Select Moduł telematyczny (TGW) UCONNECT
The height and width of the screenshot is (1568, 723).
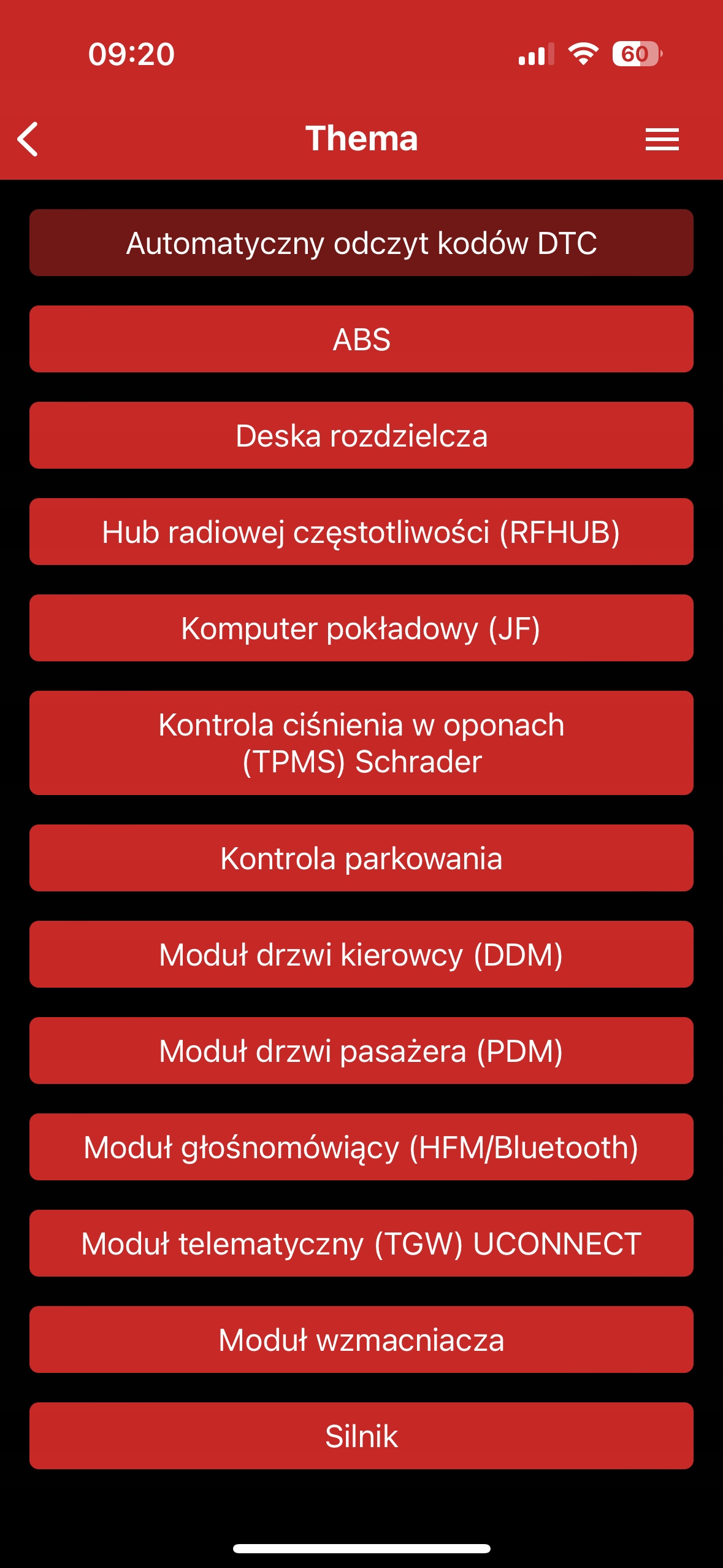(x=361, y=1243)
